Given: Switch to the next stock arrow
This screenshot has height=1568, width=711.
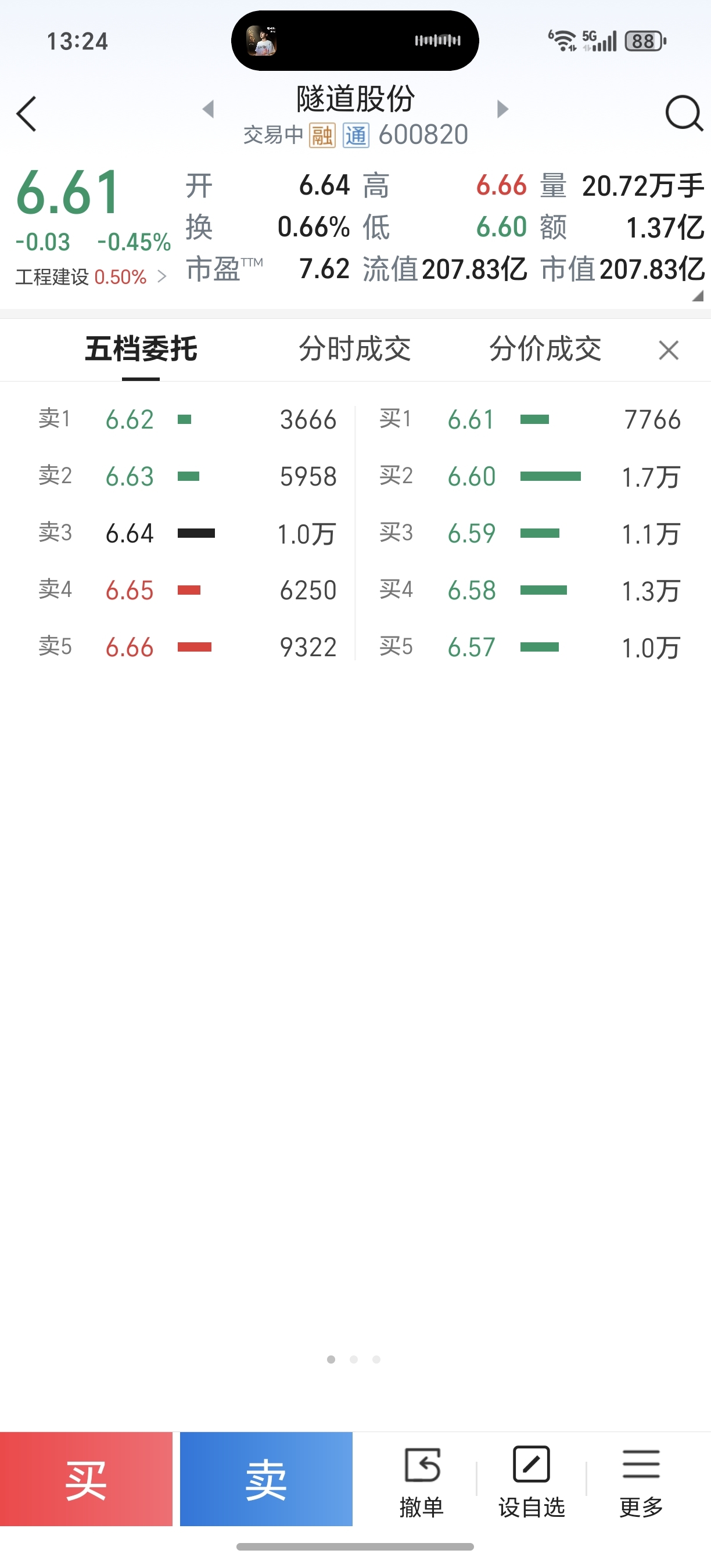Looking at the screenshot, I should click(502, 110).
